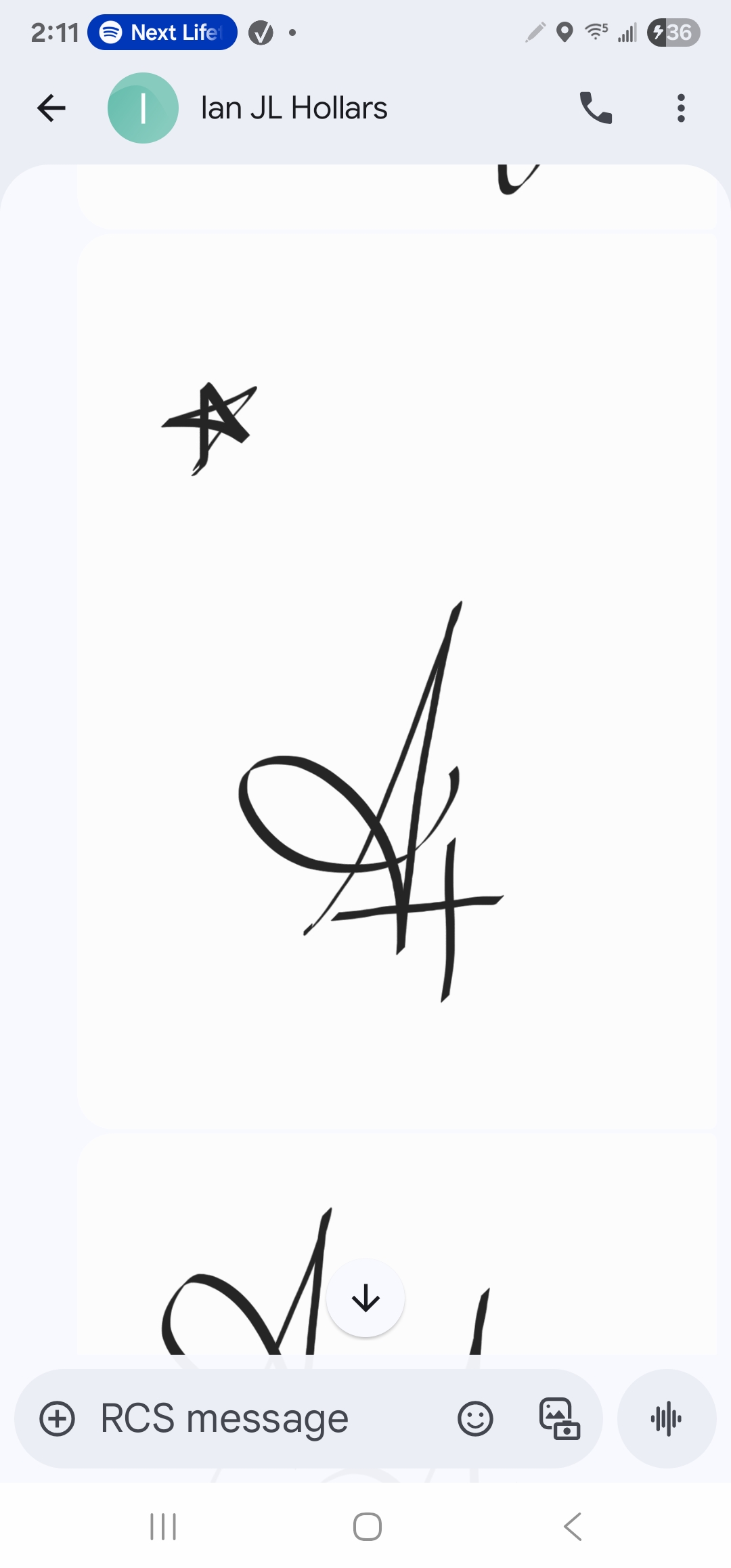Call Ian JL Hollars
The image size is (731, 1568).
tap(596, 108)
